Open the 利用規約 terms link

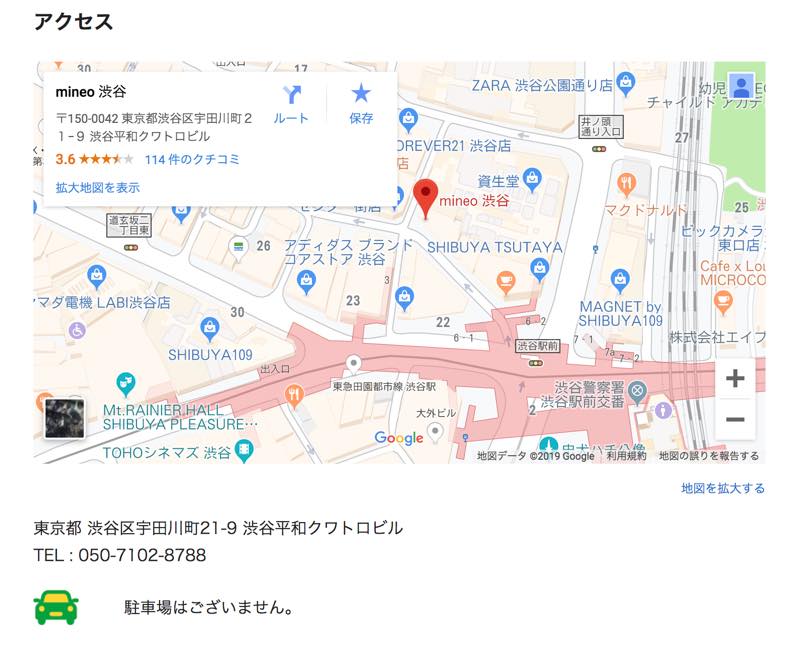pos(626,456)
